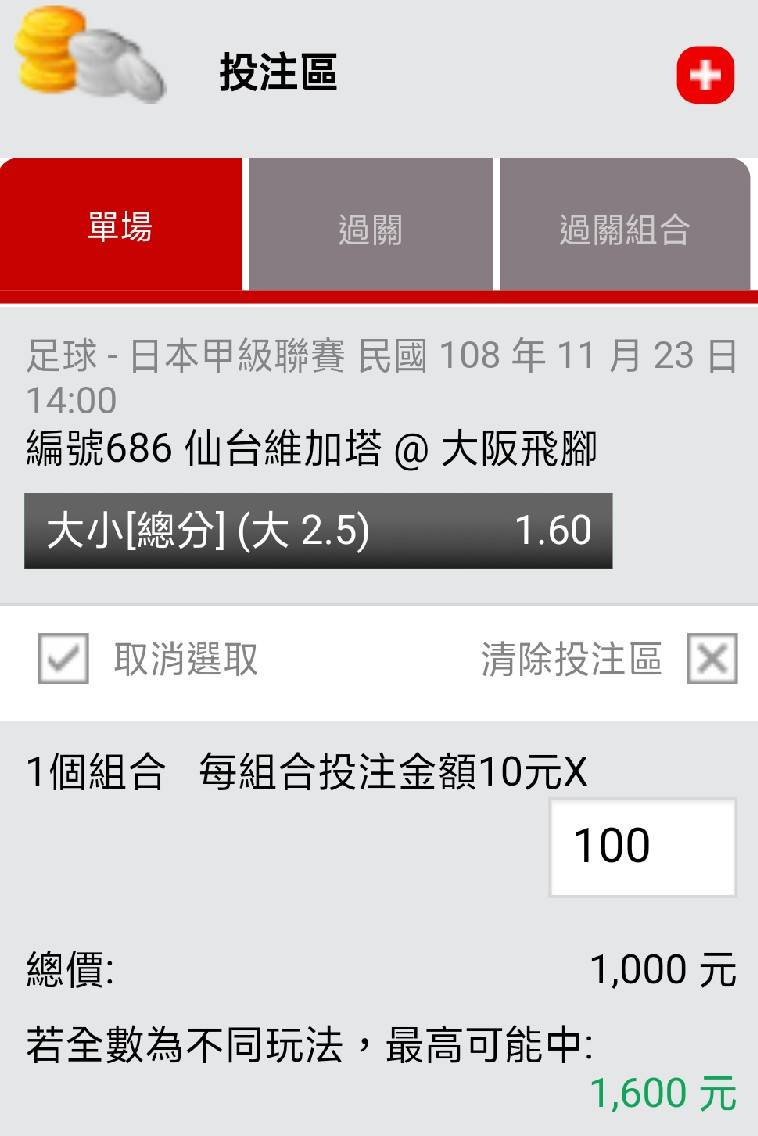The width and height of the screenshot is (758, 1136).
Task: Tap the 大小[總分] (大 2.5) 1.60 selection
Action: (318, 531)
